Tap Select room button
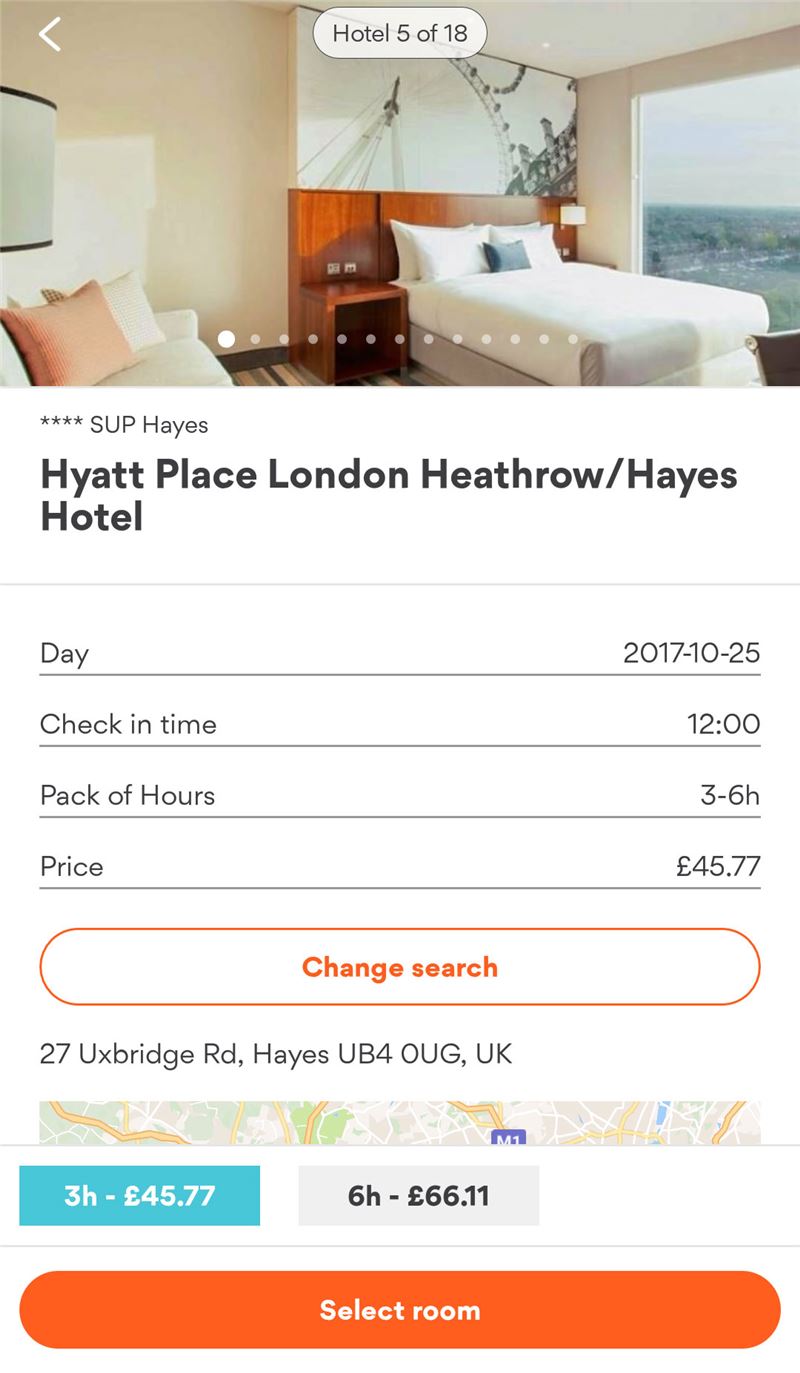 (x=400, y=1310)
